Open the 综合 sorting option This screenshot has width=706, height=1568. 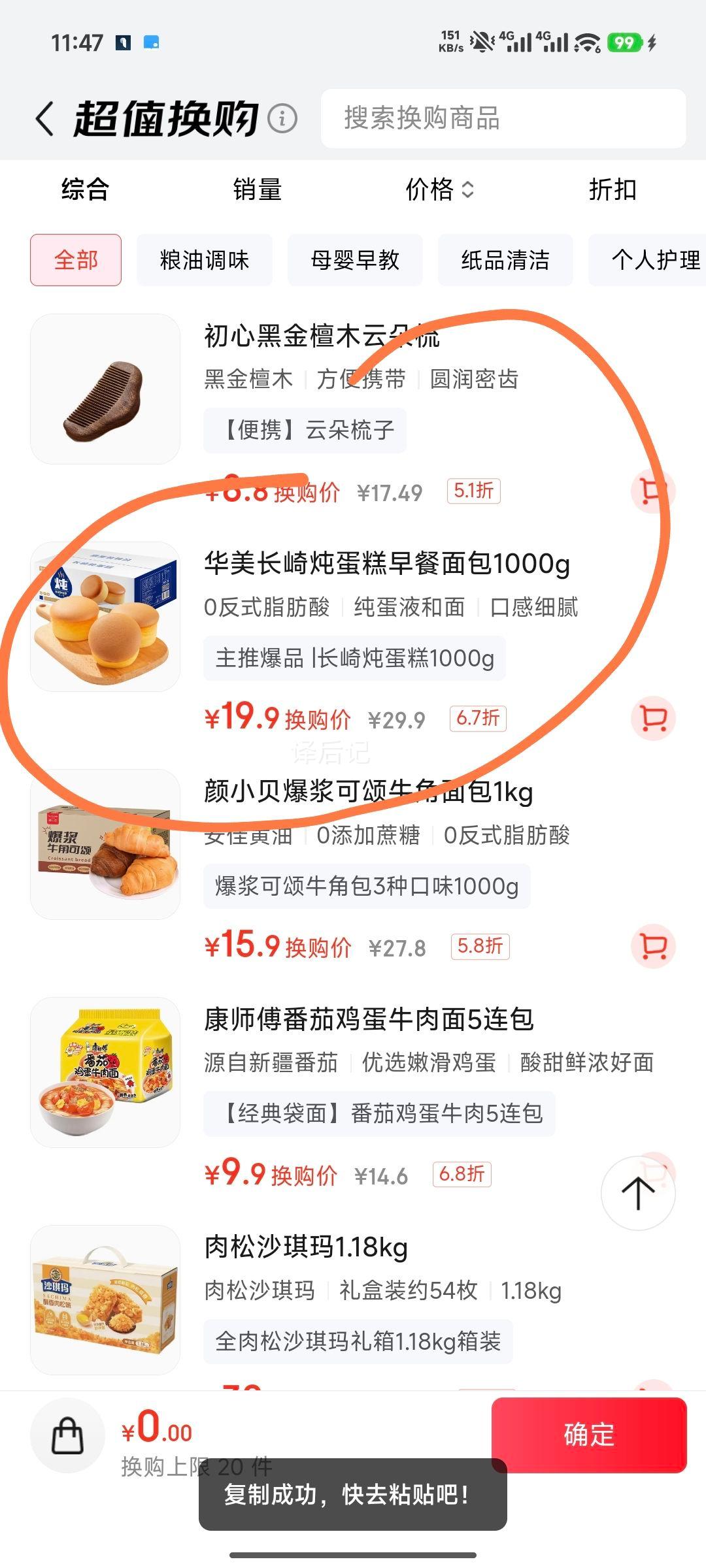tap(84, 190)
